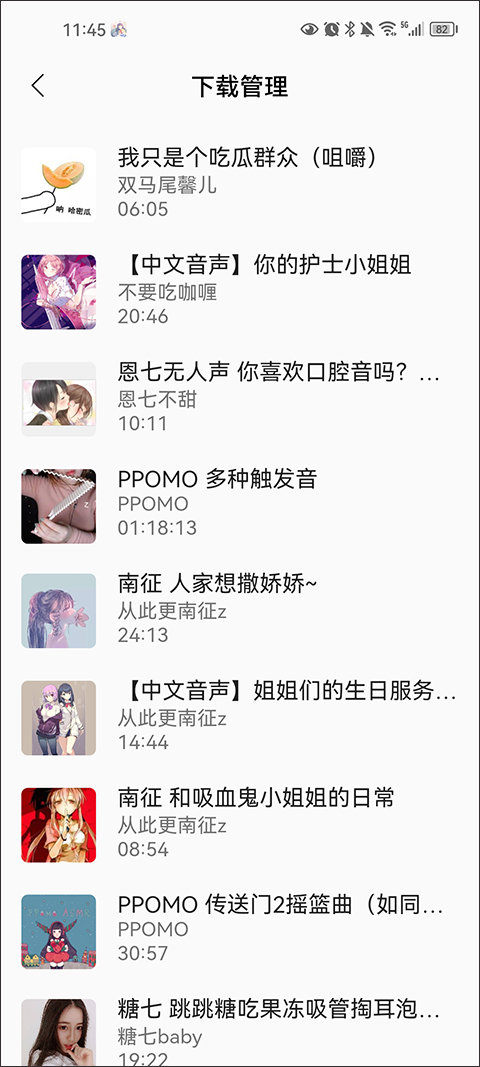Open 南征 人家想撒娇娇~ track
The height and width of the screenshot is (1067, 480).
(240, 612)
